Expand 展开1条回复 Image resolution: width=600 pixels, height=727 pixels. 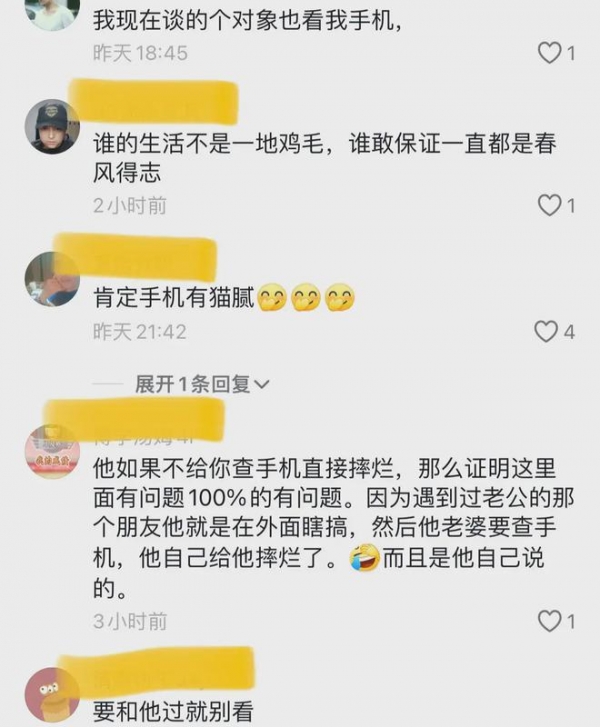[202, 384]
